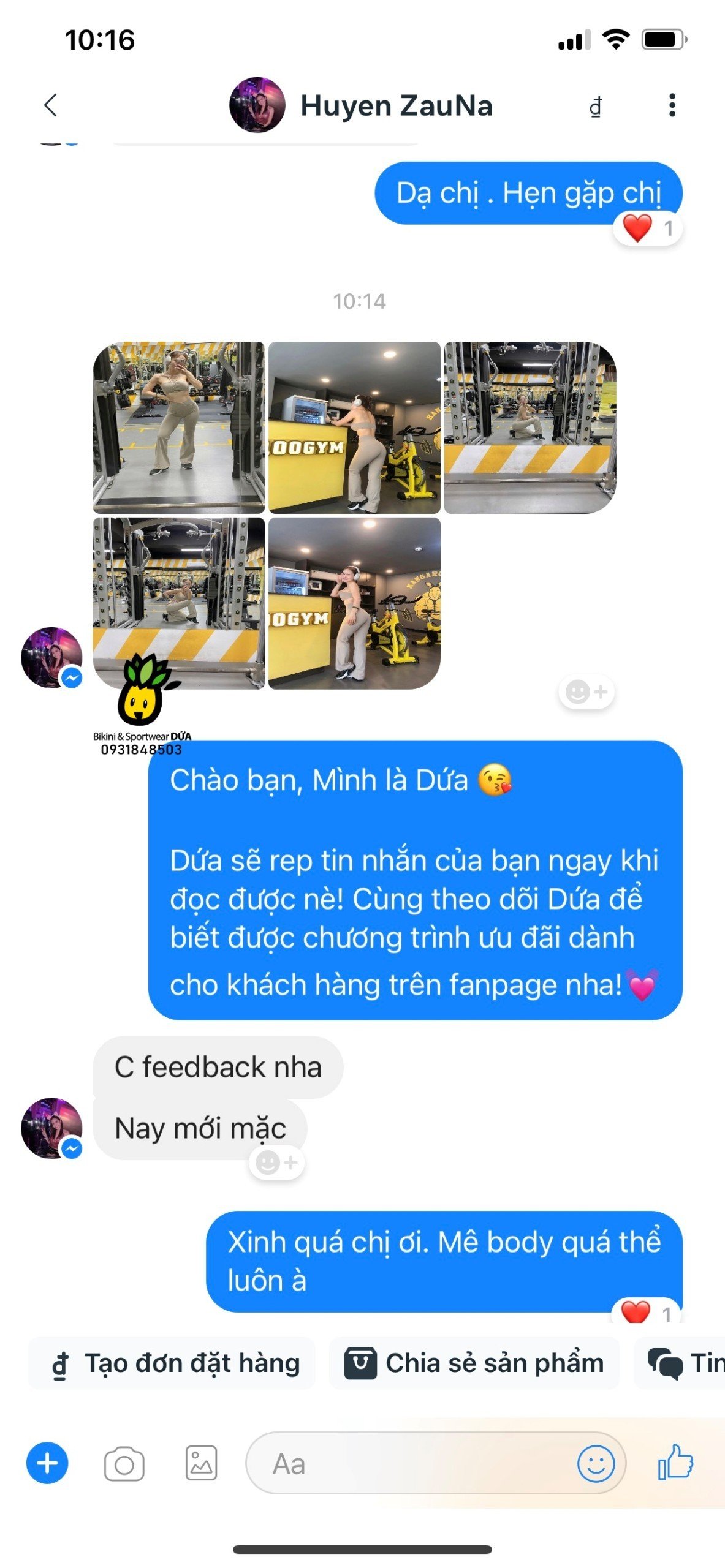This screenshot has height=1568, width=725.
Task: Tap the đ currency icon in header
Action: pyautogui.click(x=595, y=106)
